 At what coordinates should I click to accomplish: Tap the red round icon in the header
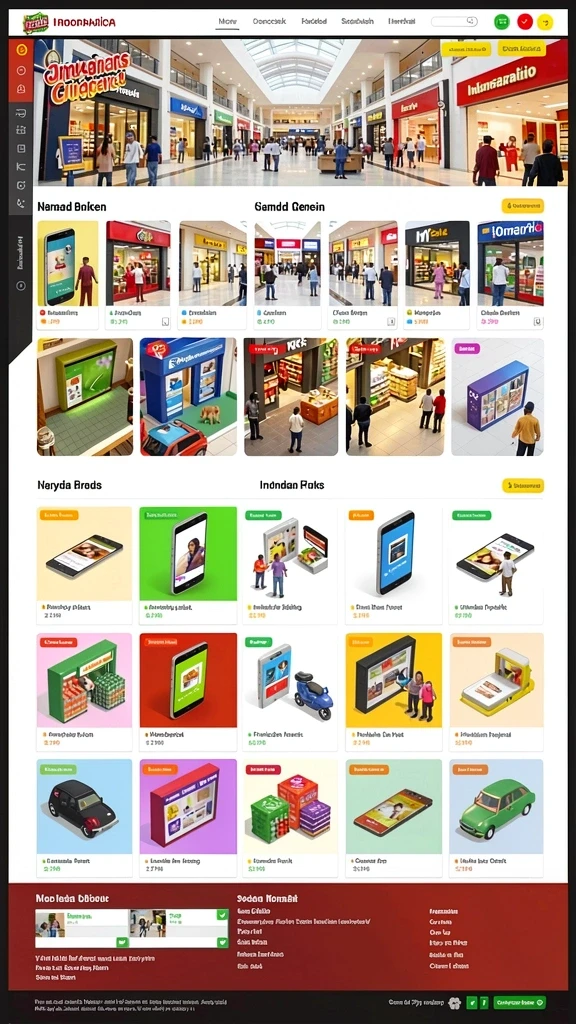coord(525,22)
